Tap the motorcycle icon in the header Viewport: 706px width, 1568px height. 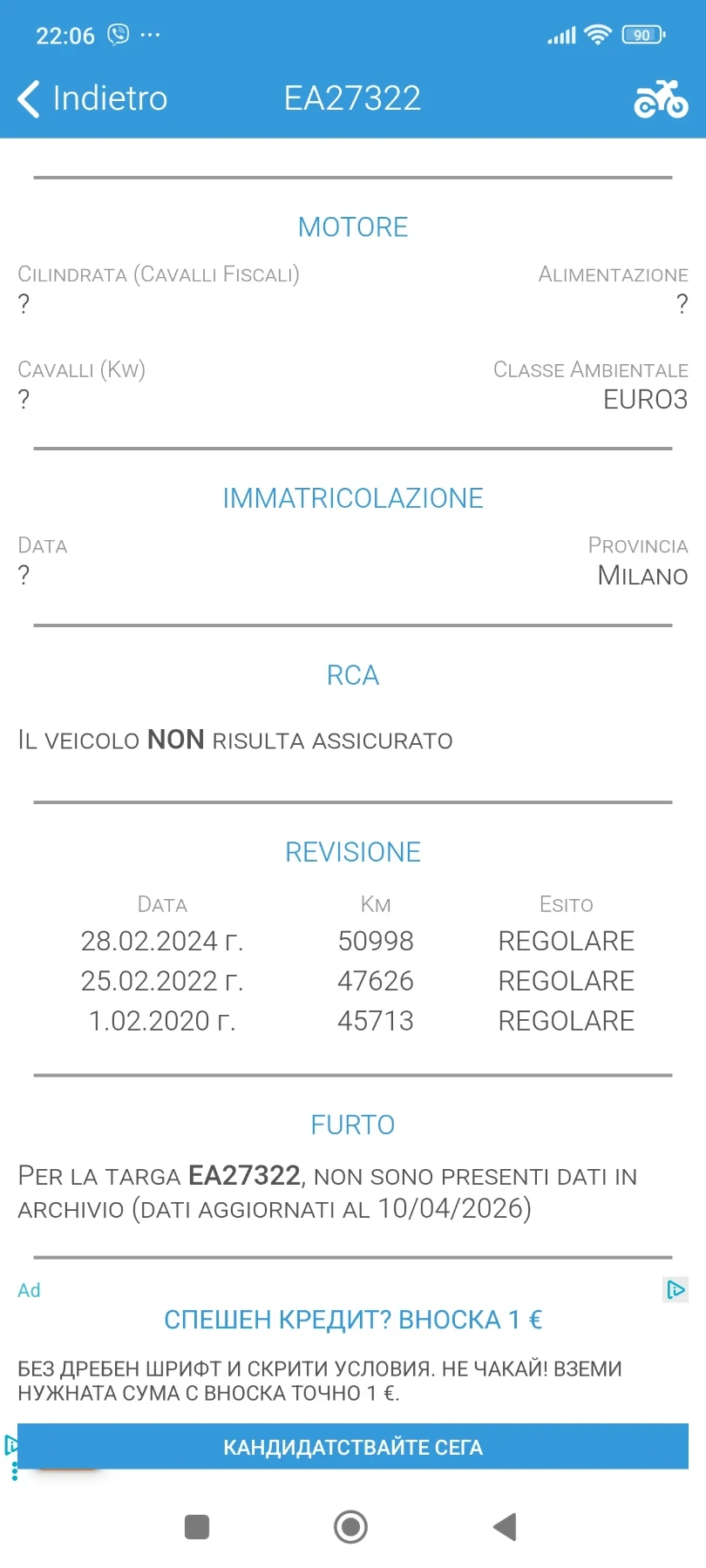point(661,98)
